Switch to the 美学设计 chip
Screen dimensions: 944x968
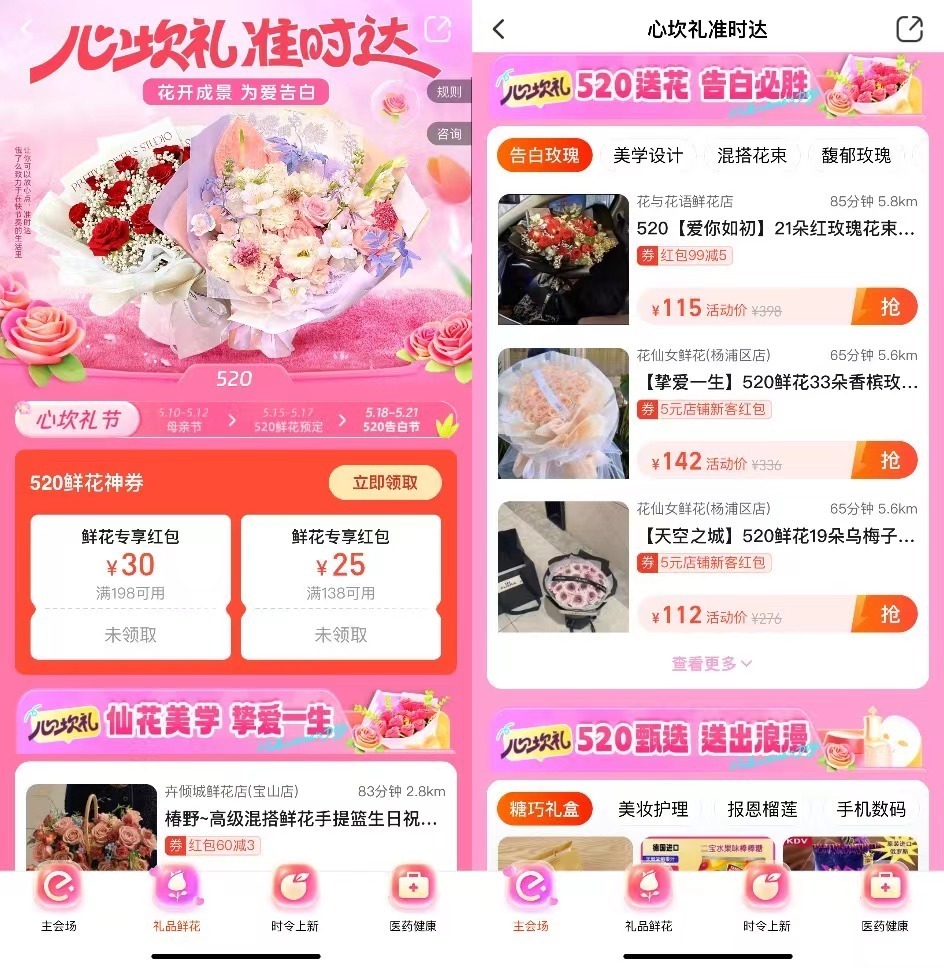coord(648,156)
